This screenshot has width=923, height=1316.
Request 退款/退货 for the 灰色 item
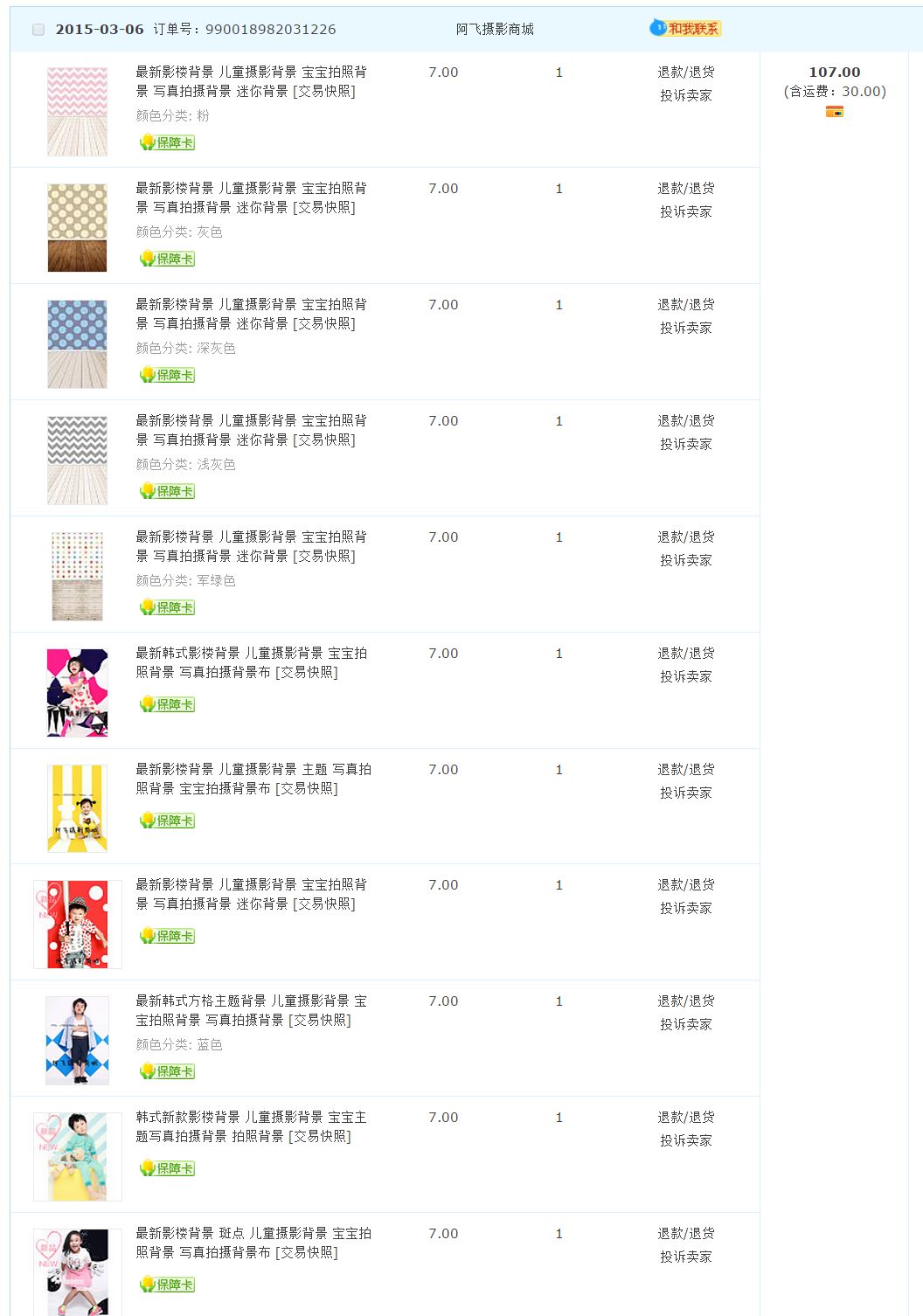pyautogui.click(x=686, y=189)
